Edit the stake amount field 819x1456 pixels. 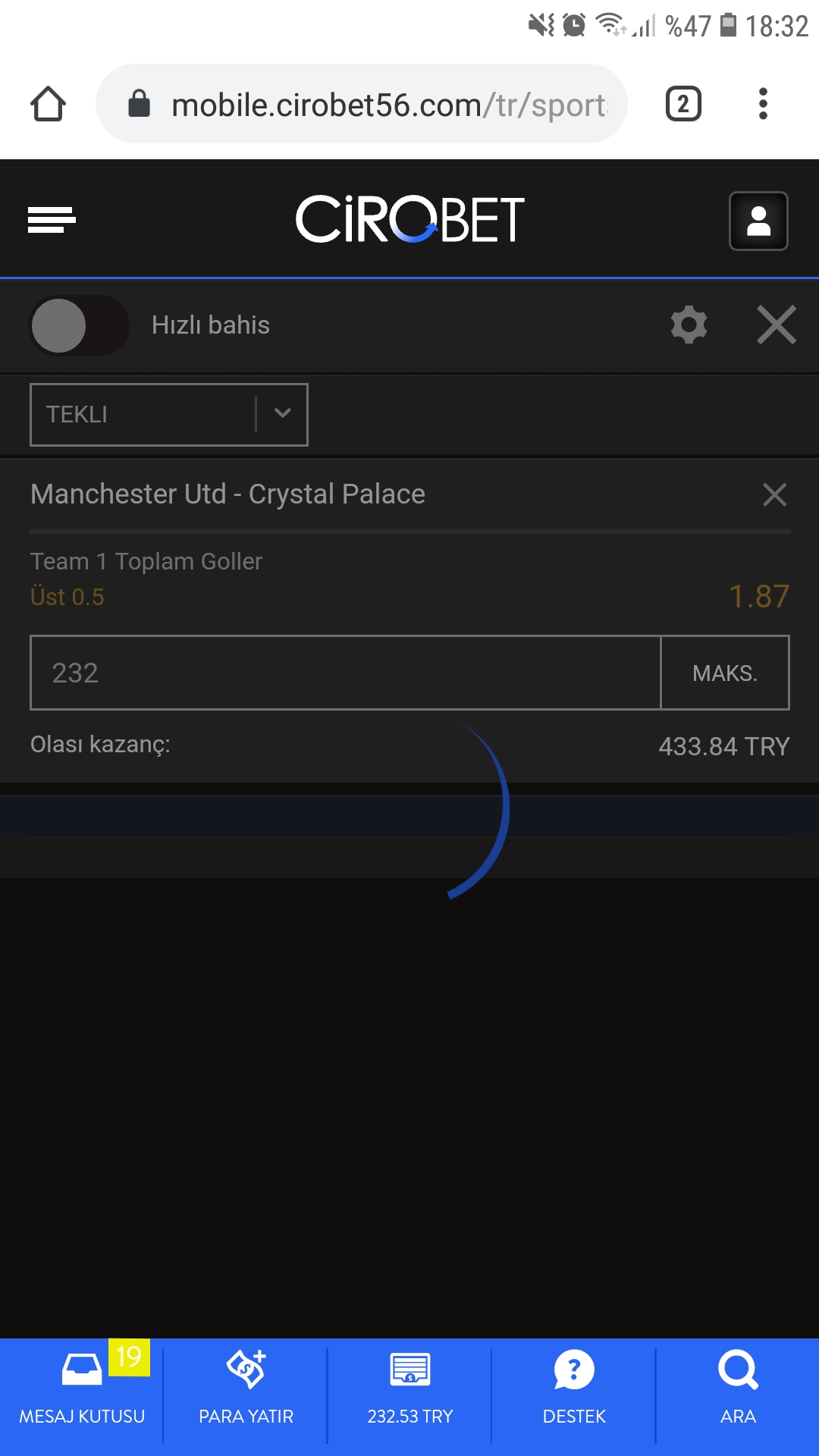pos(345,673)
